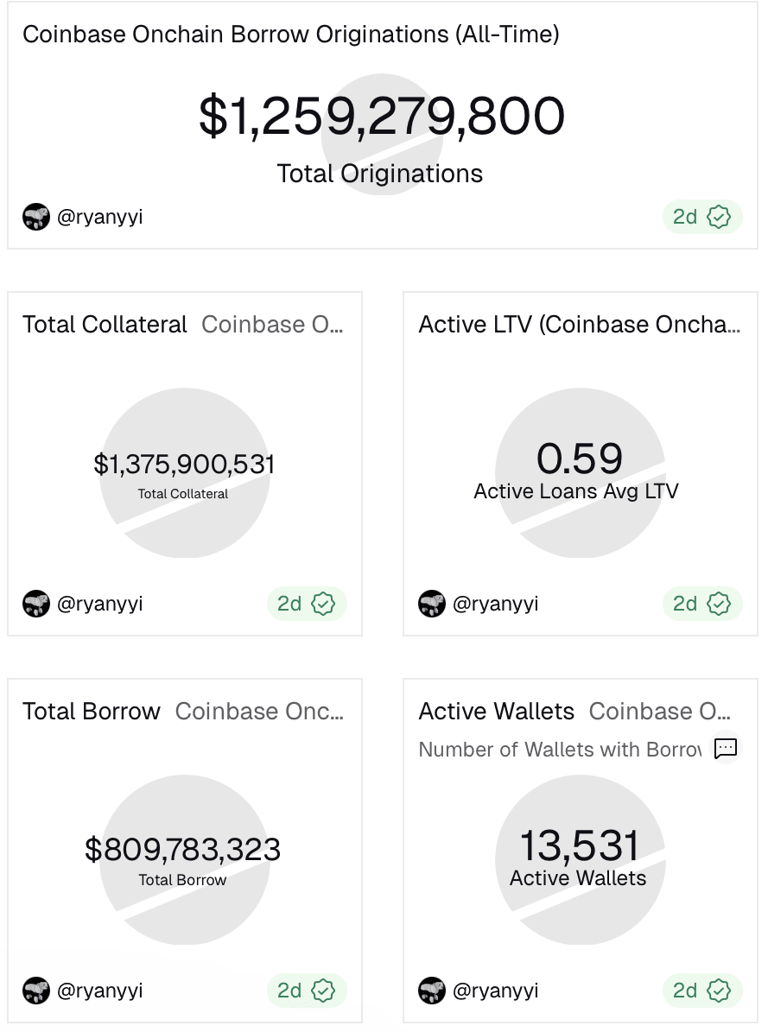
Task: Click @ryanyyi avatar on the Total Collateral card
Action: 36,603
